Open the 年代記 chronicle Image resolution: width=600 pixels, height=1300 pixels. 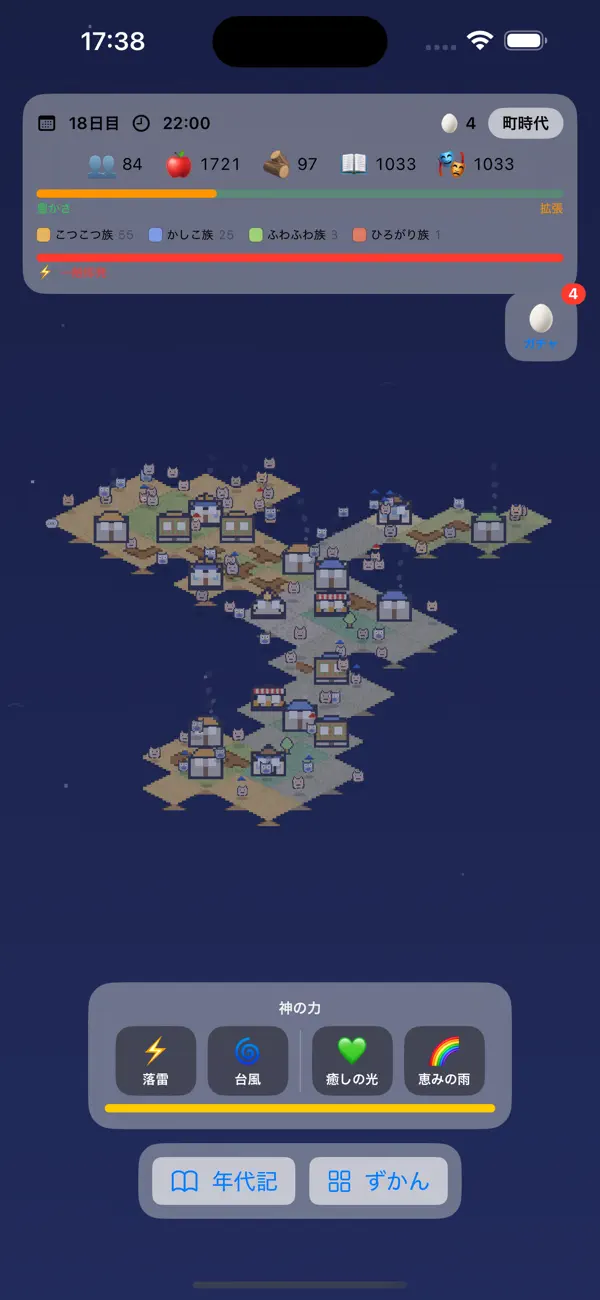click(224, 1181)
